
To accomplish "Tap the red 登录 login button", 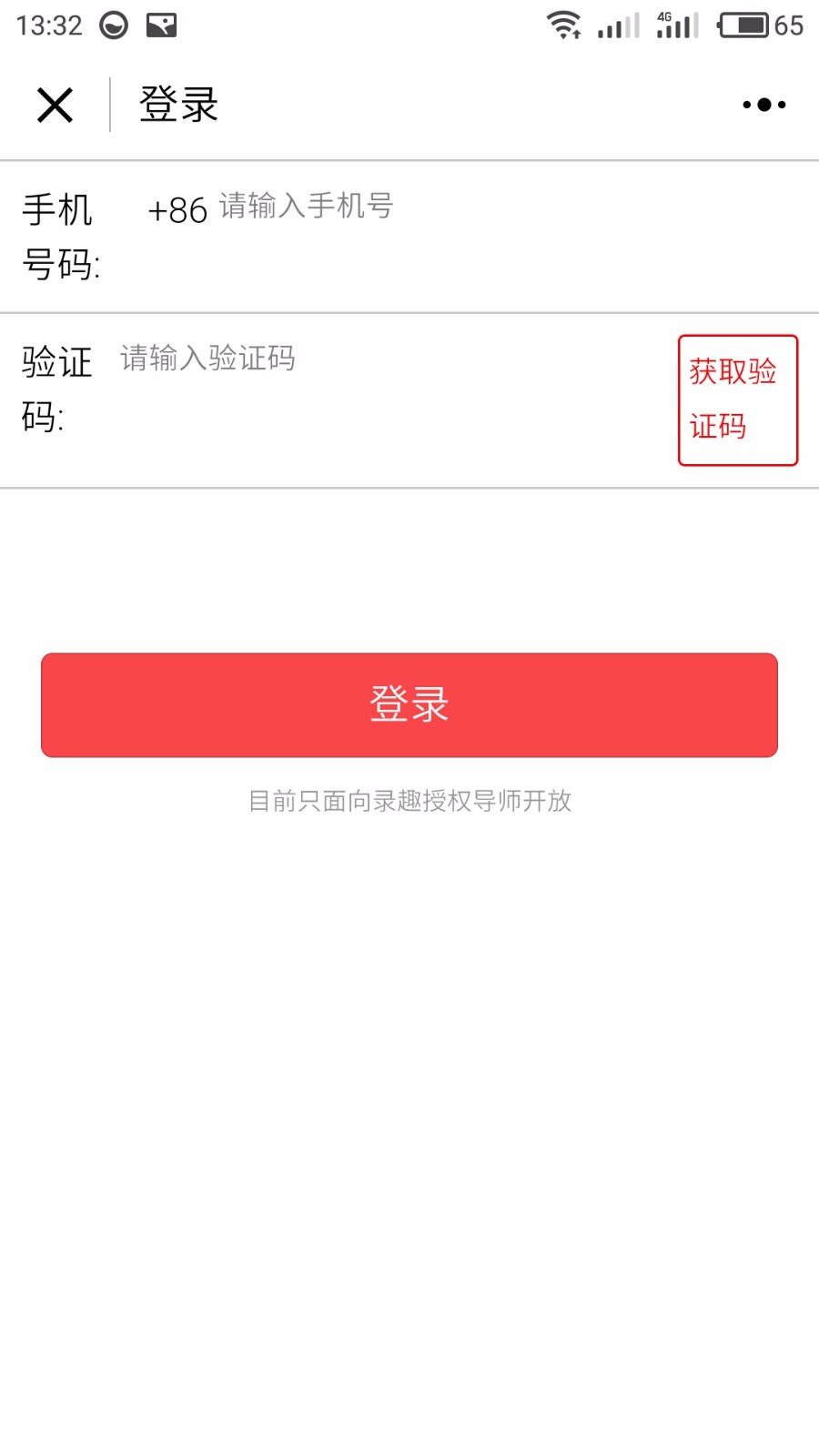I will point(409,705).
